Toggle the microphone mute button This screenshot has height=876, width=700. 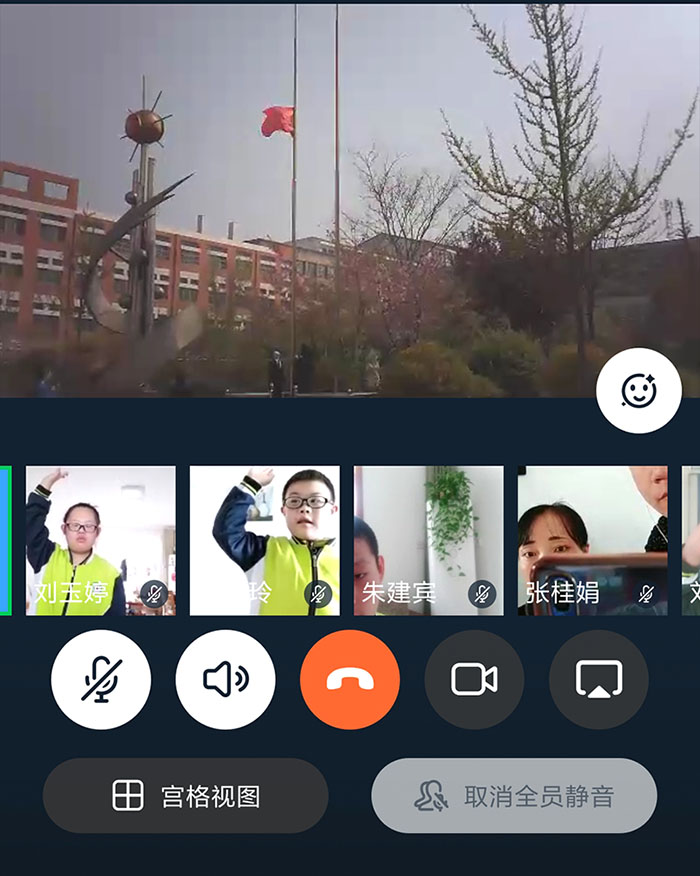coord(101,680)
